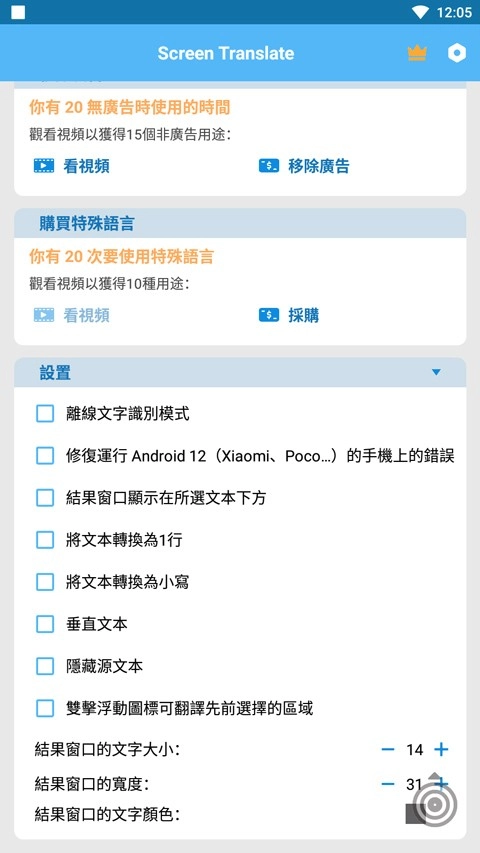Enable 離線文字識別模式 checkbox
Viewport: 480px width, 853px height.
pos(45,413)
